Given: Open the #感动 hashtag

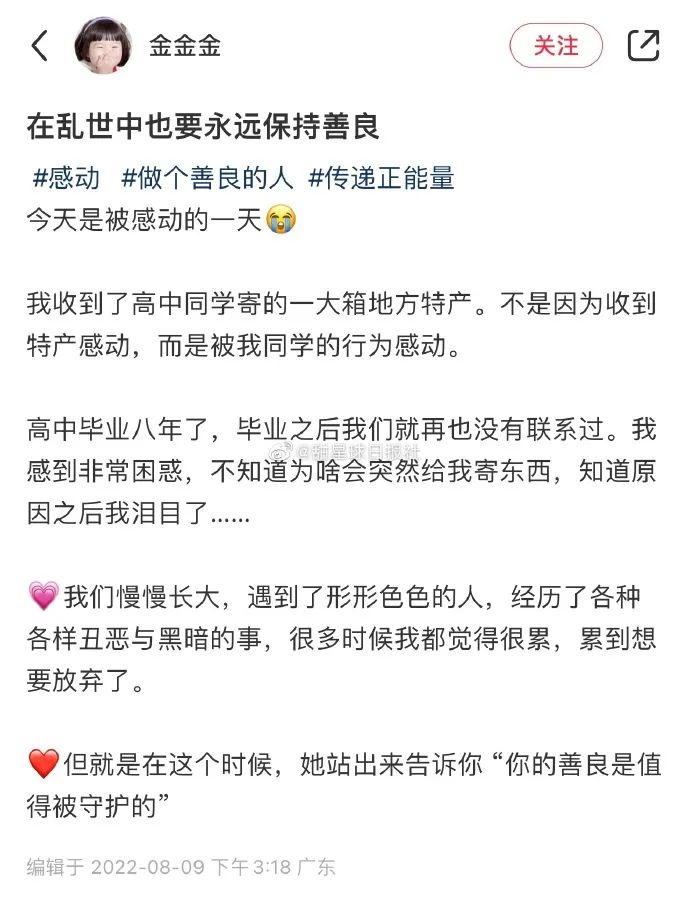Looking at the screenshot, I should click(67, 179).
